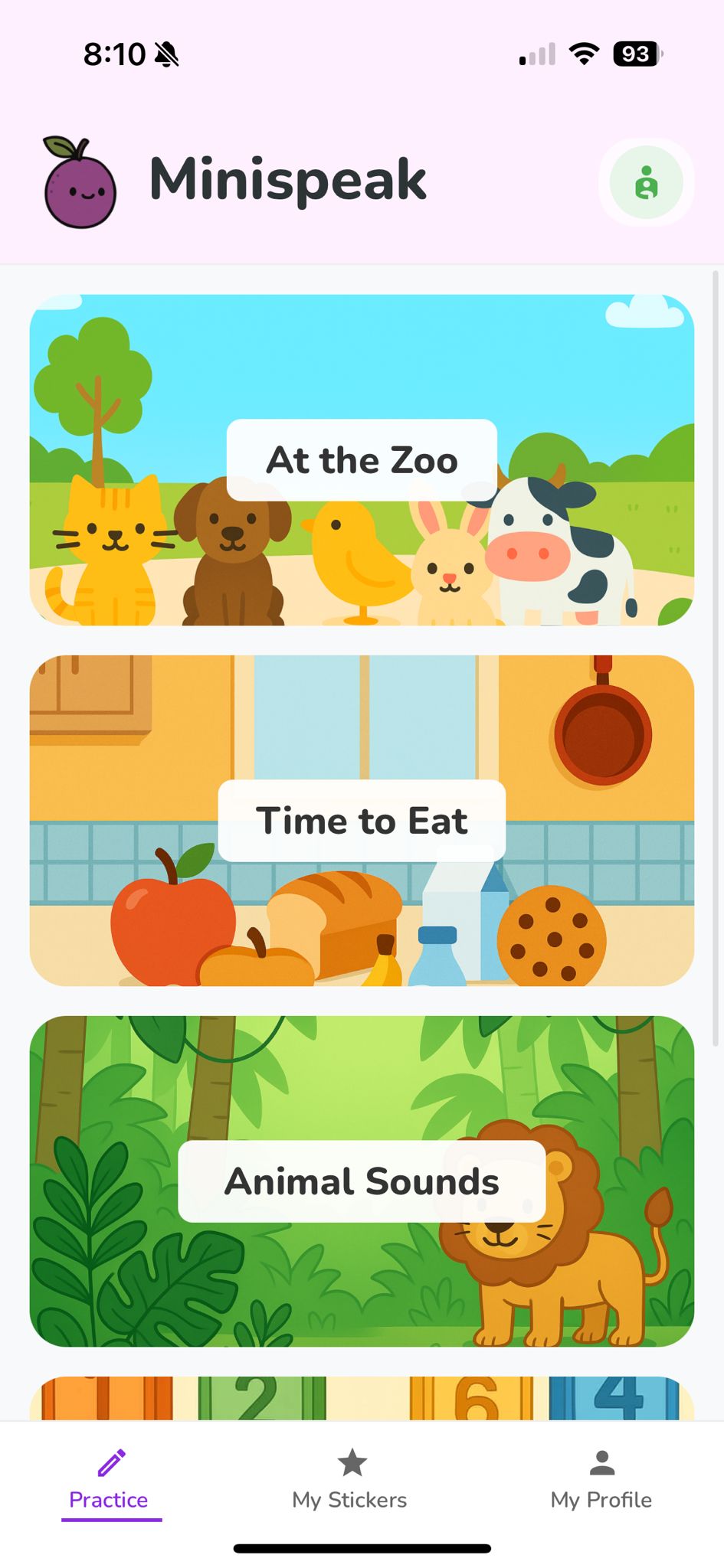Screen dimensions: 724x1568
Task: Switch to the My Profile tab
Action: (x=602, y=1481)
